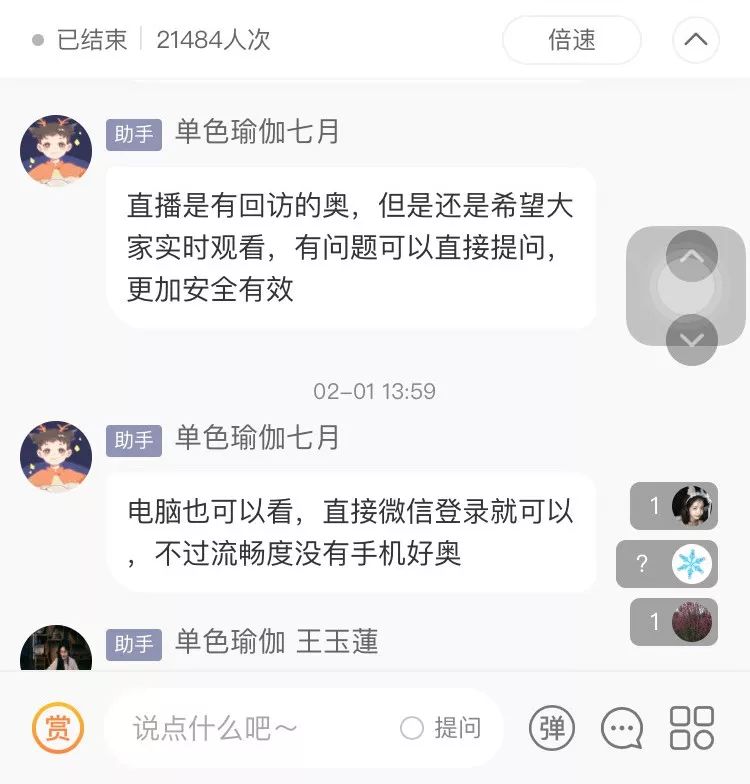Open the 倍速 playback speed button
The height and width of the screenshot is (784, 750).
(571, 40)
